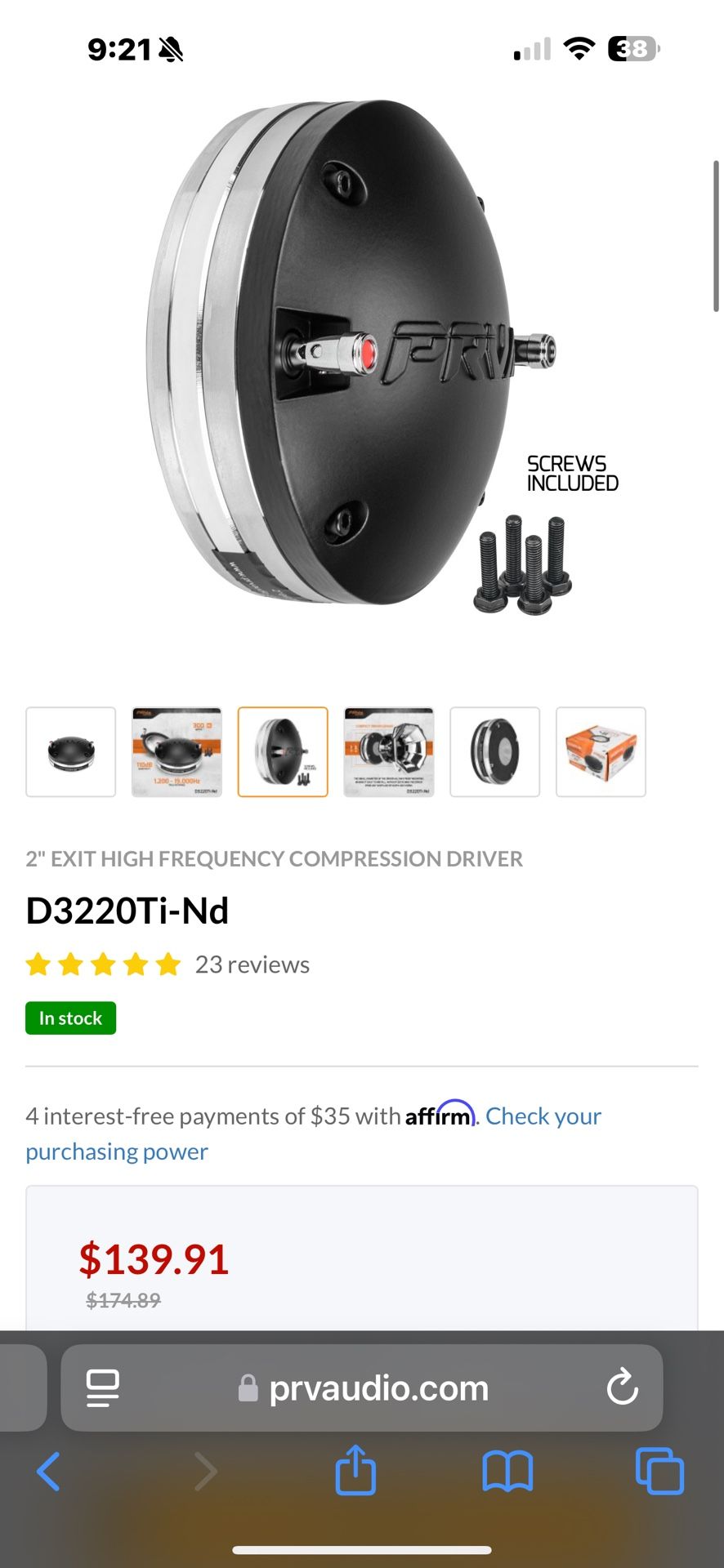Image resolution: width=724 pixels, height=1568 pixels.
Task: Open the fourth thumbnail exploded view
Action: coord(389,751)
